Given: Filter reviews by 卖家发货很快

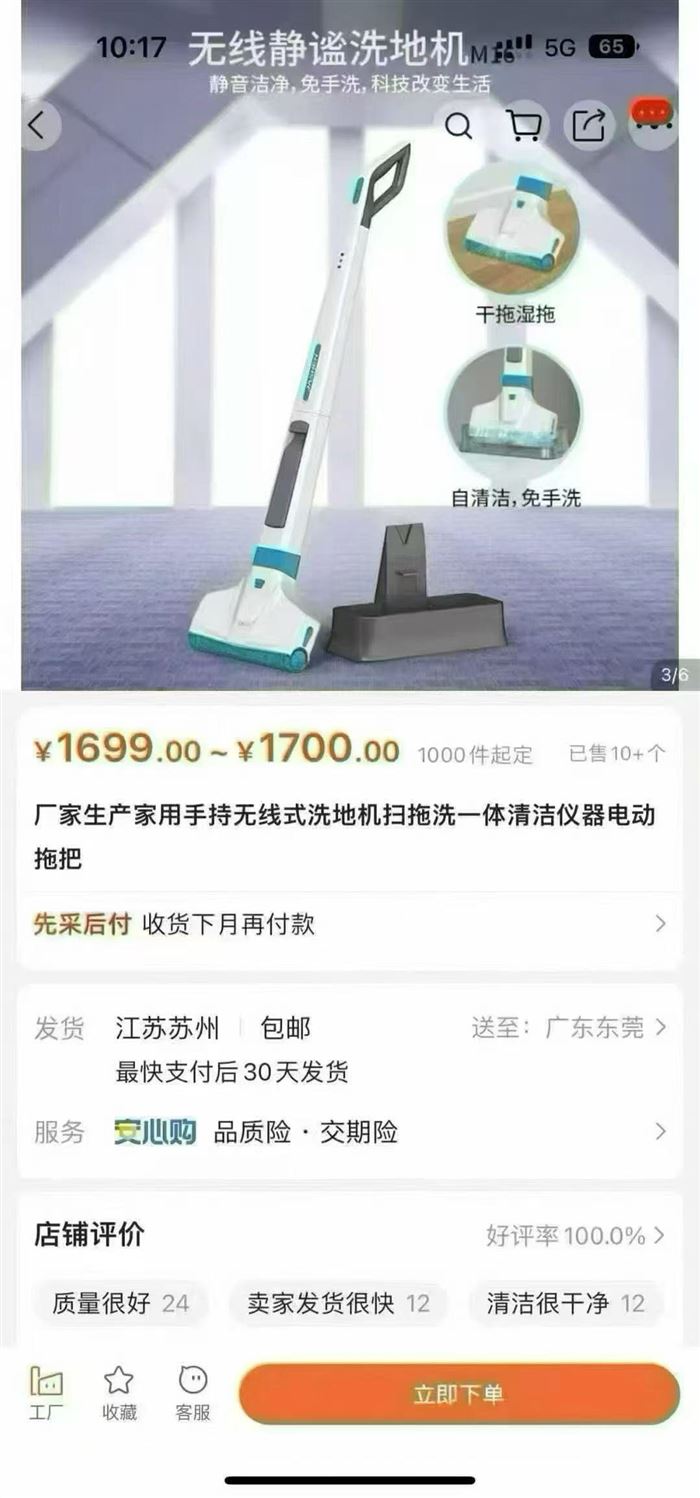Looking at the screenshot, I should [338, 1304].
